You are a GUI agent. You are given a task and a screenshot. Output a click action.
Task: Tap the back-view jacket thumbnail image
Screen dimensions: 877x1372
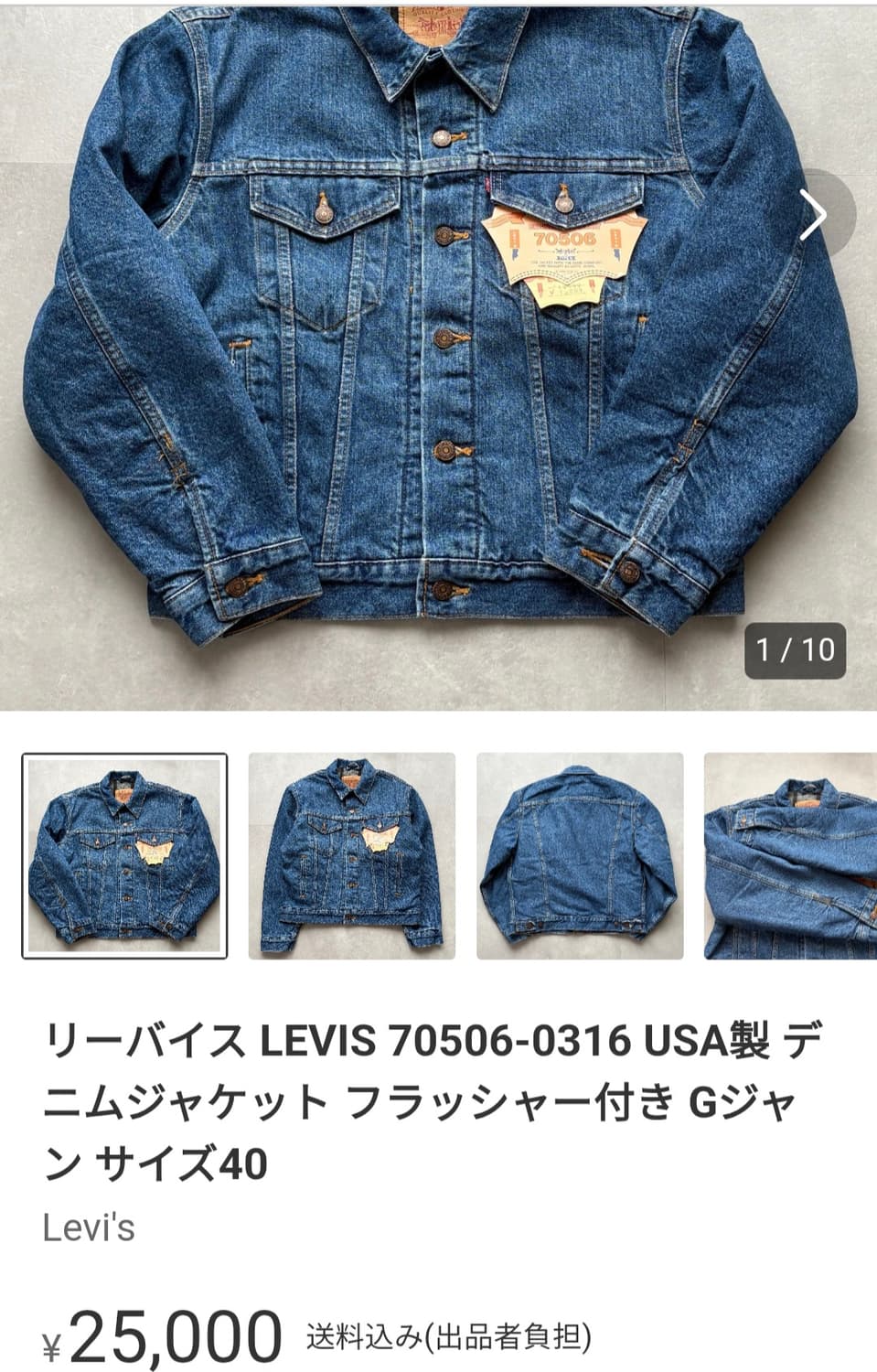[576, 857]
